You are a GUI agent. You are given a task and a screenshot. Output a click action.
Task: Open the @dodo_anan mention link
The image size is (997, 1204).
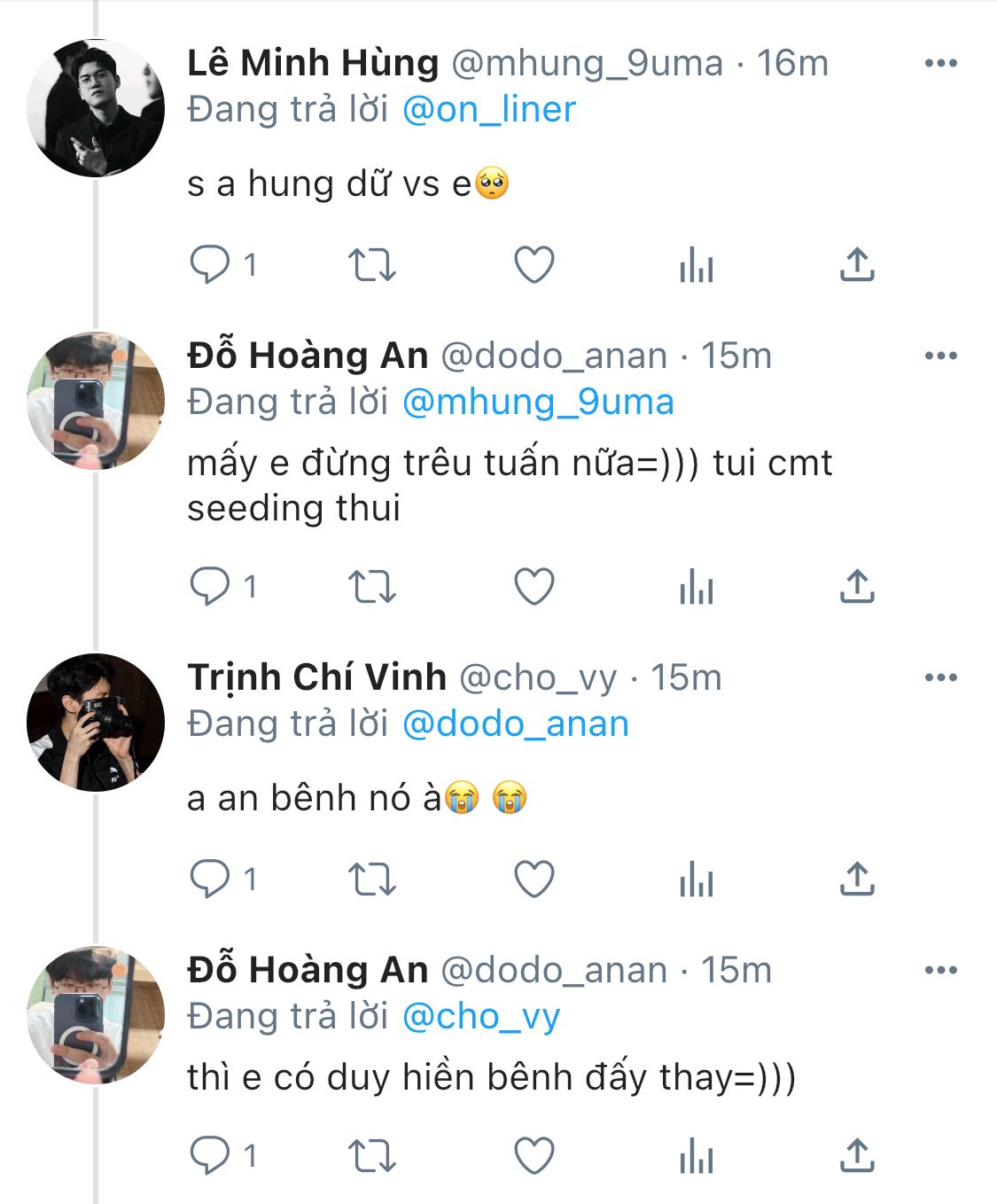click(x=516, y=723)
